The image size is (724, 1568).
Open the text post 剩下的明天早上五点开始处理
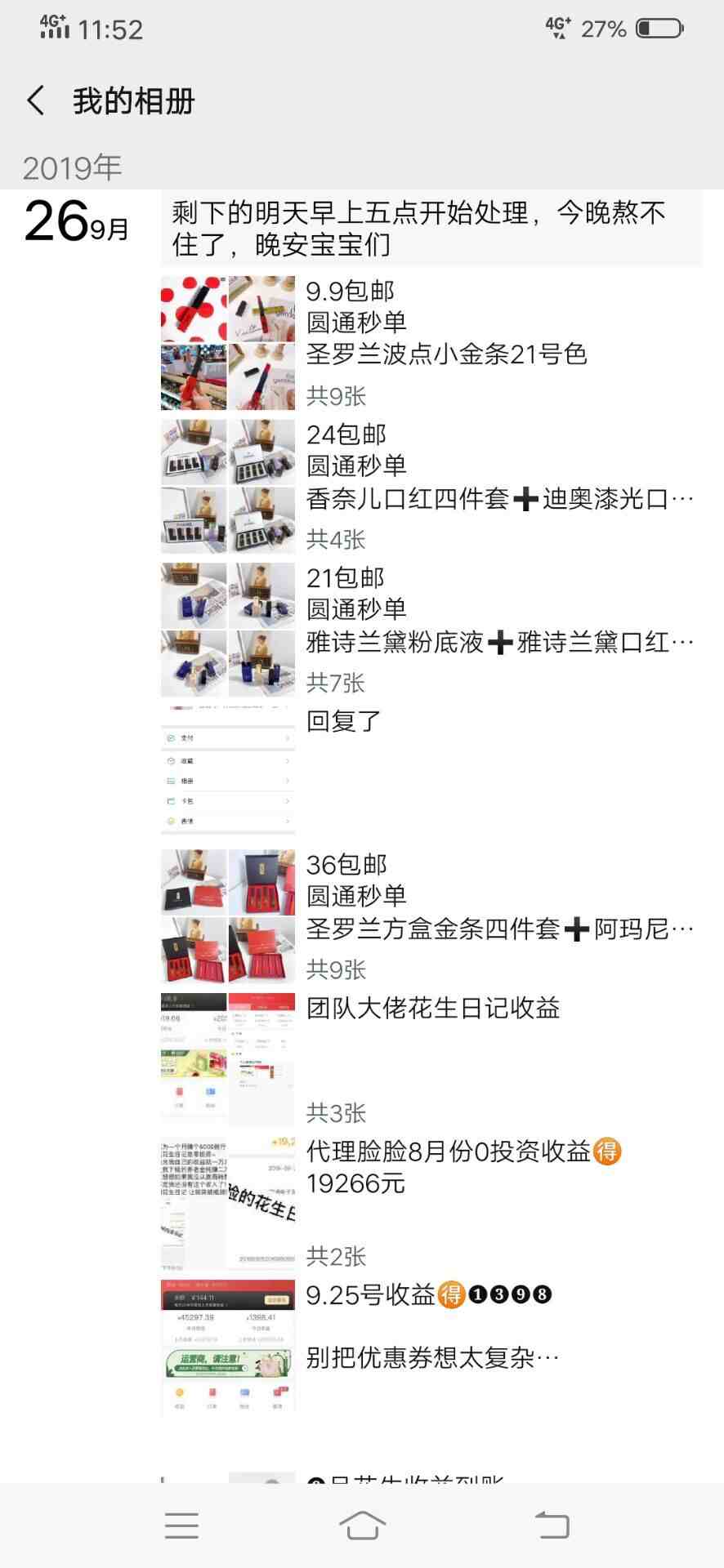pyautogui.click(x=431, y=229)
